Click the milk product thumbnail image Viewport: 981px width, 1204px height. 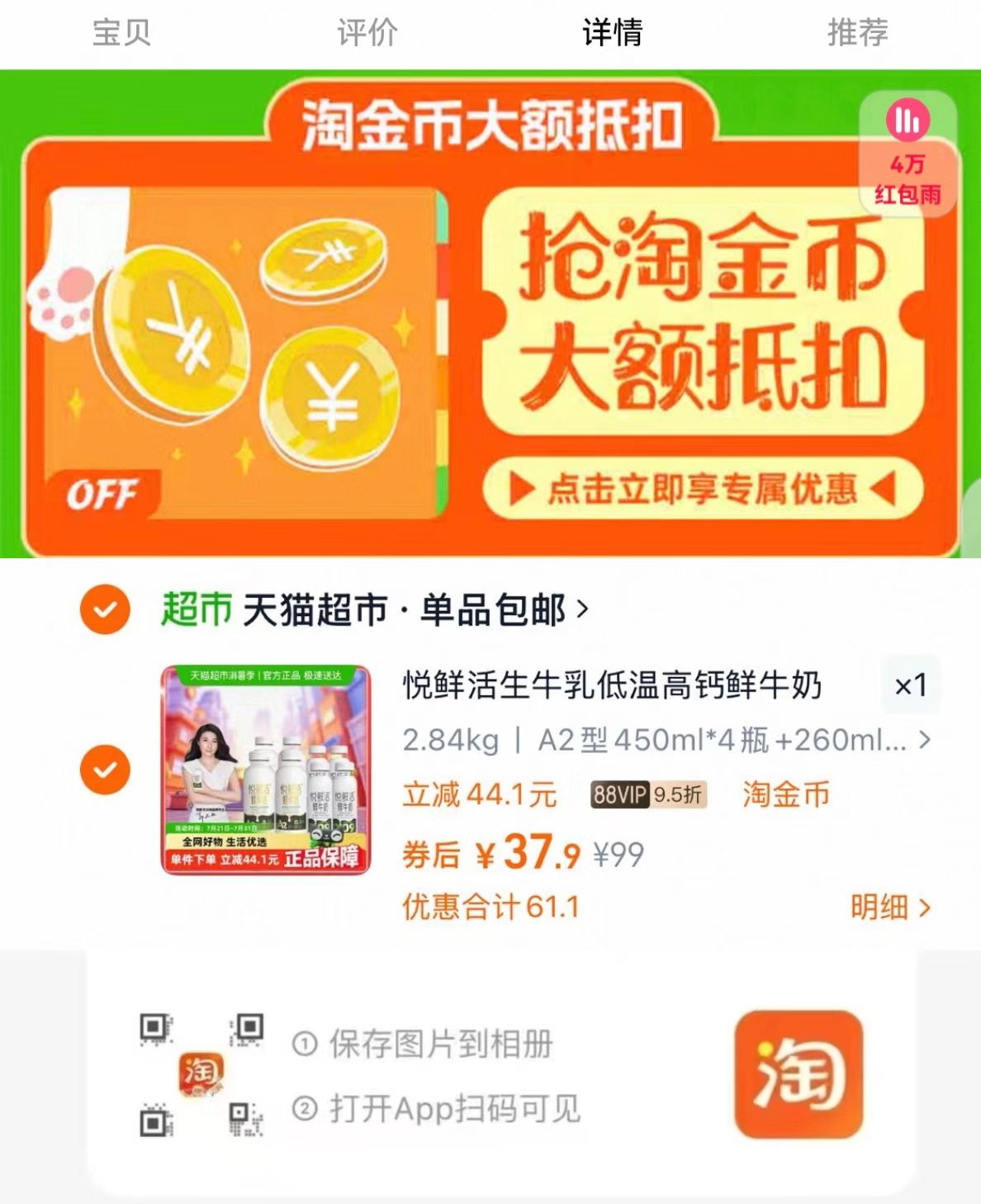coord(266,769)
